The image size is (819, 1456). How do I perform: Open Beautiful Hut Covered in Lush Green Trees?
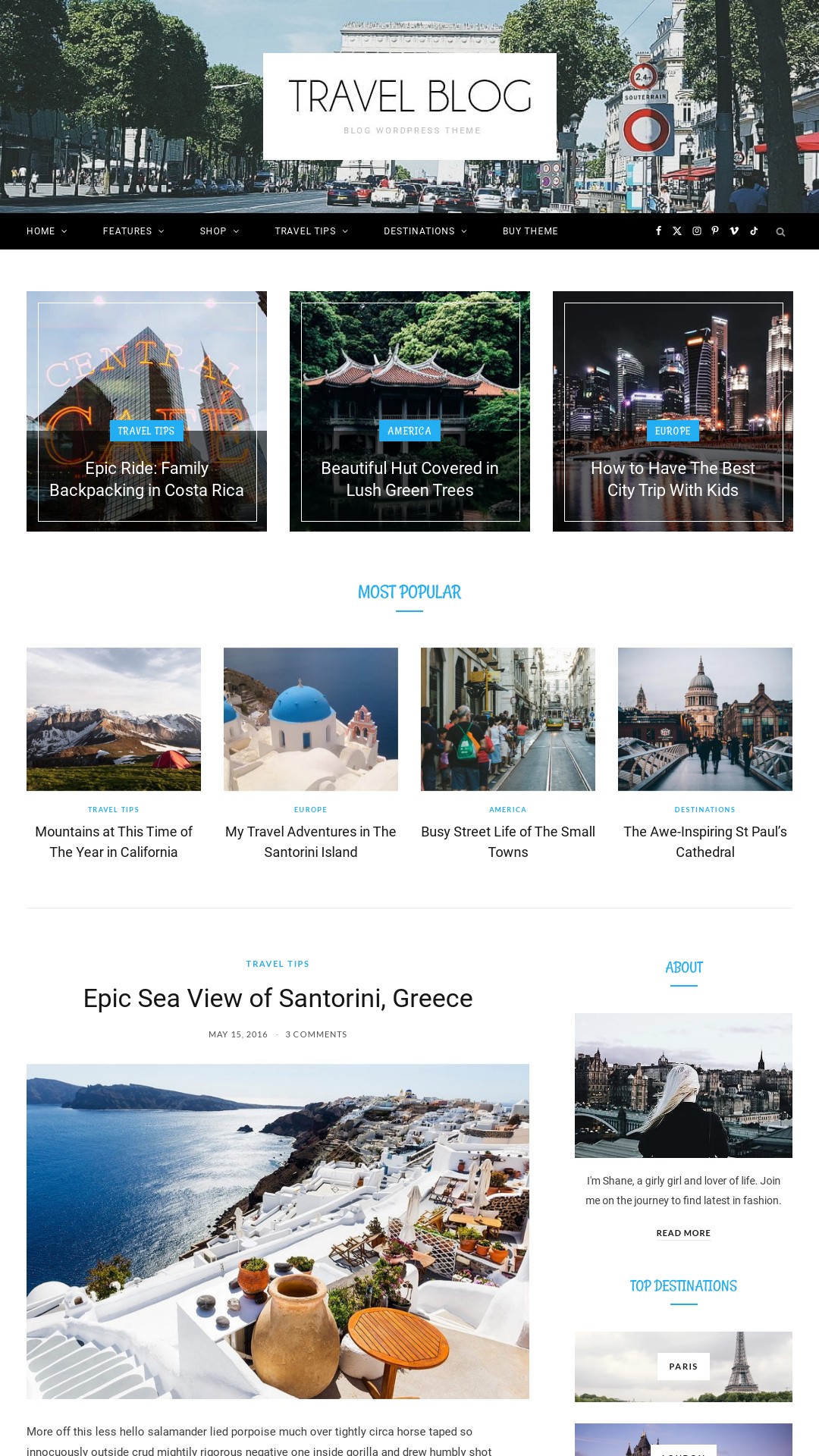[x=409, y=479]
